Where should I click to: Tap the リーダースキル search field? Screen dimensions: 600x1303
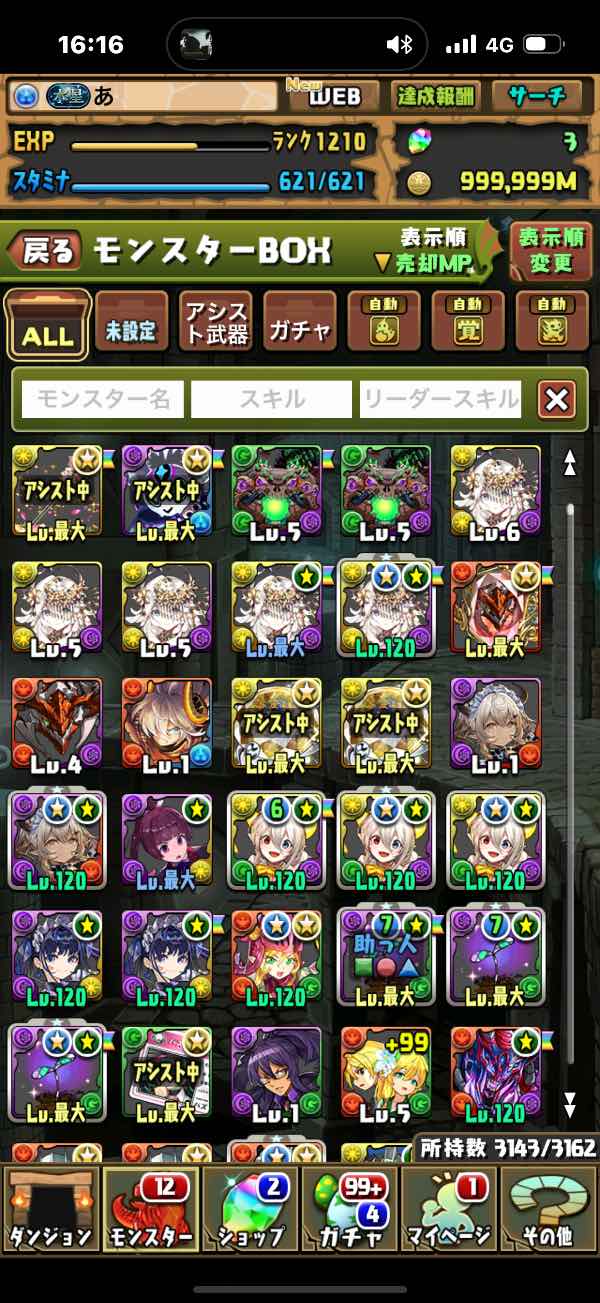(x=441, y=400)
